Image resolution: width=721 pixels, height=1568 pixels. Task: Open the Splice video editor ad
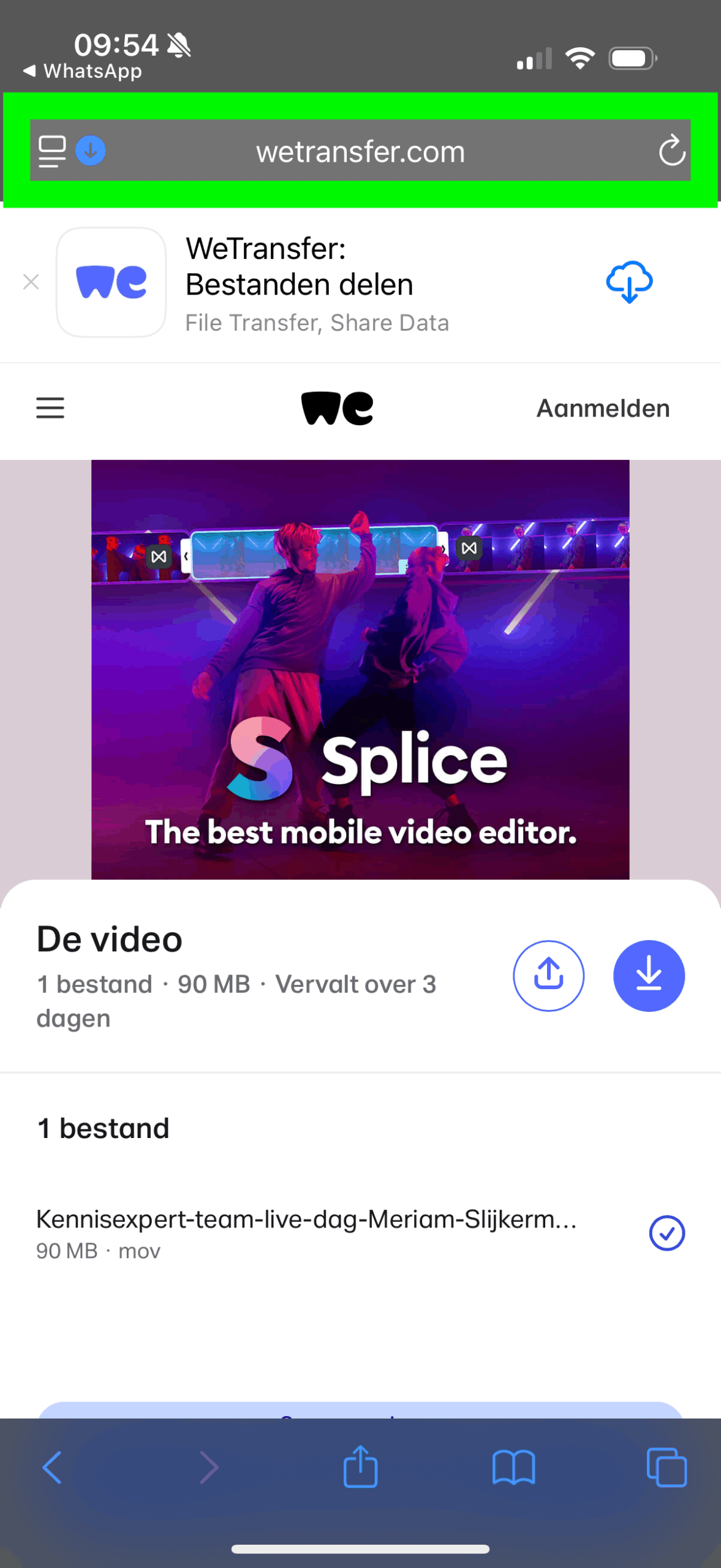tap(360, 669)
